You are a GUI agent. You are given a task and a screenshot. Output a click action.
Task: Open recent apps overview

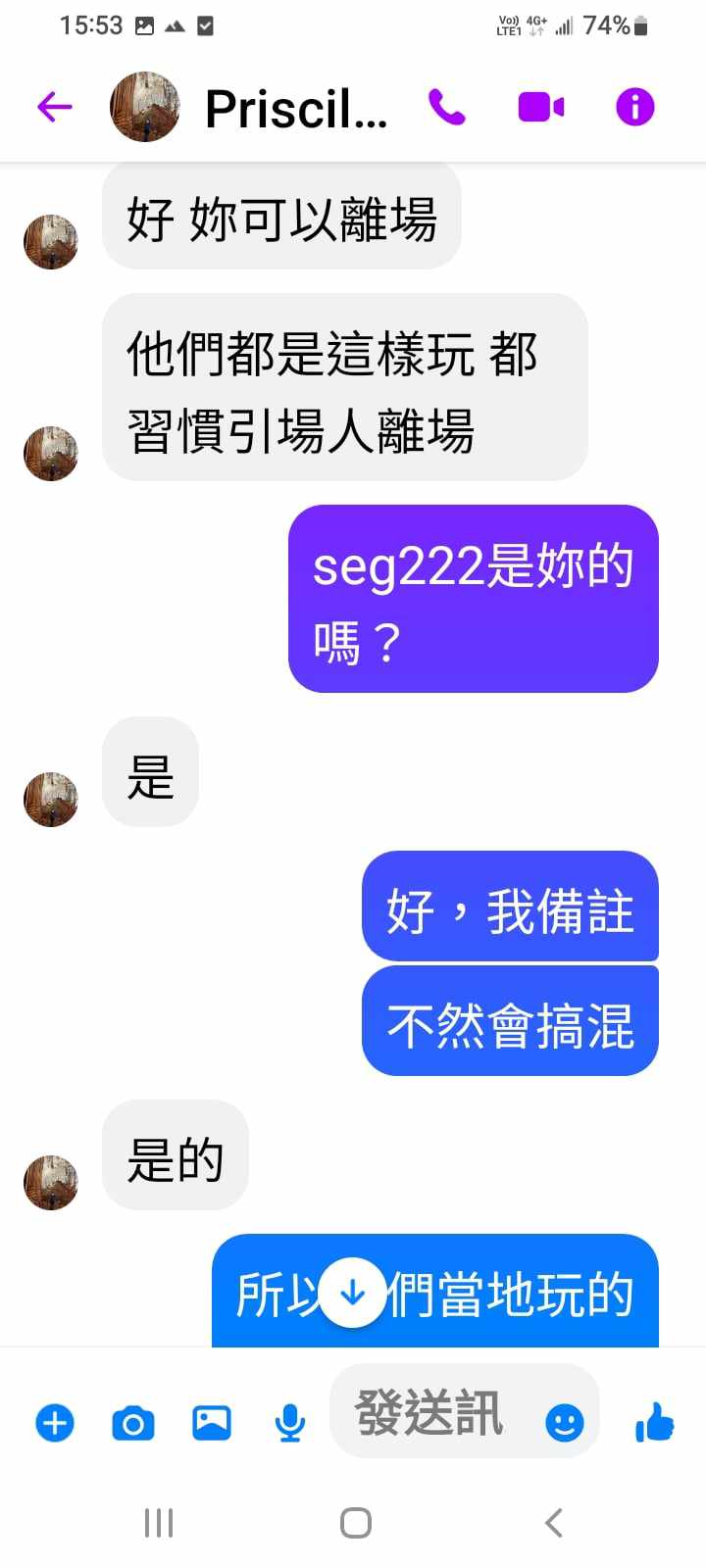click(159, 1523)
